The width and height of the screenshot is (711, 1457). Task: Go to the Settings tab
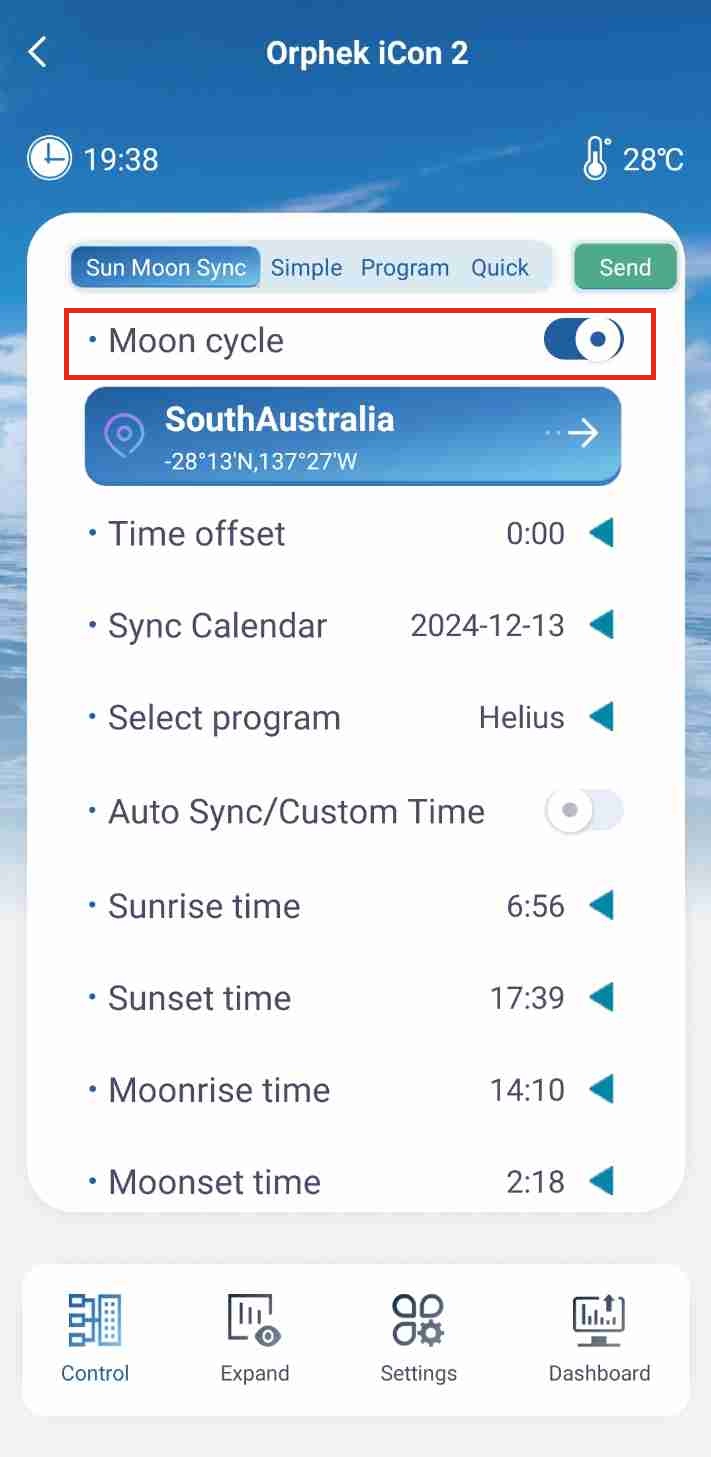pos(418,1338)
